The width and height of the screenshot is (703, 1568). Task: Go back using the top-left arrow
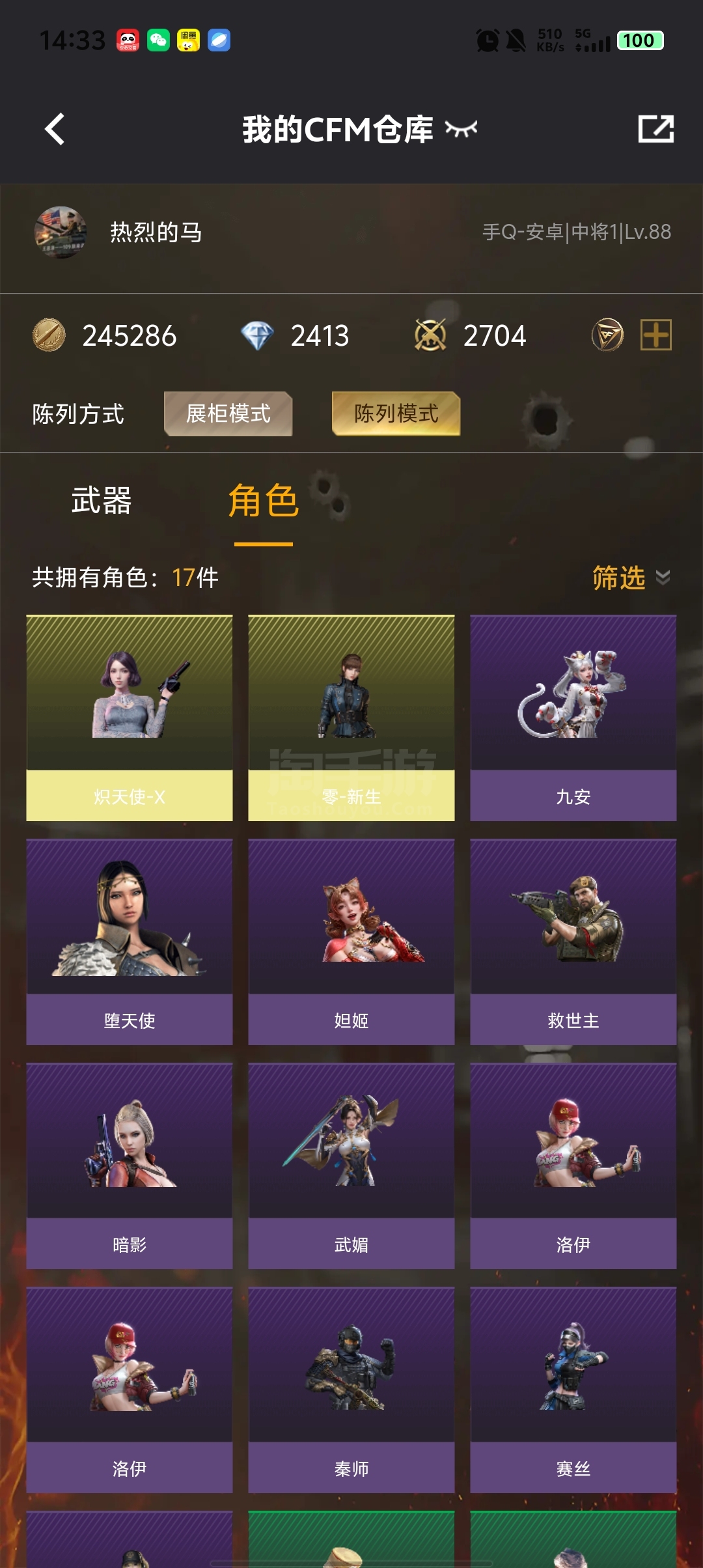55,129
